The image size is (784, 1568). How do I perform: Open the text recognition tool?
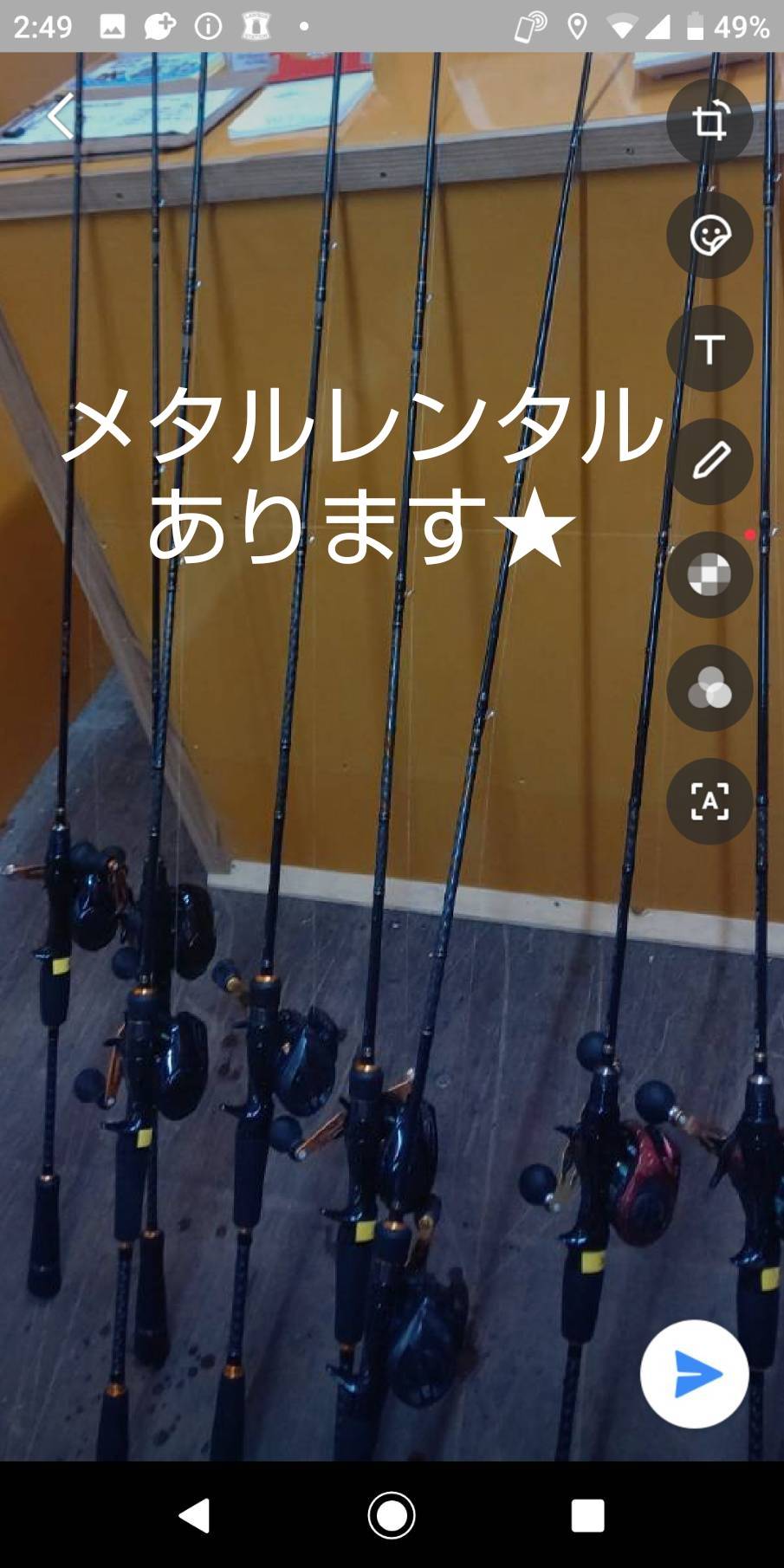click(x=709, y=801)
